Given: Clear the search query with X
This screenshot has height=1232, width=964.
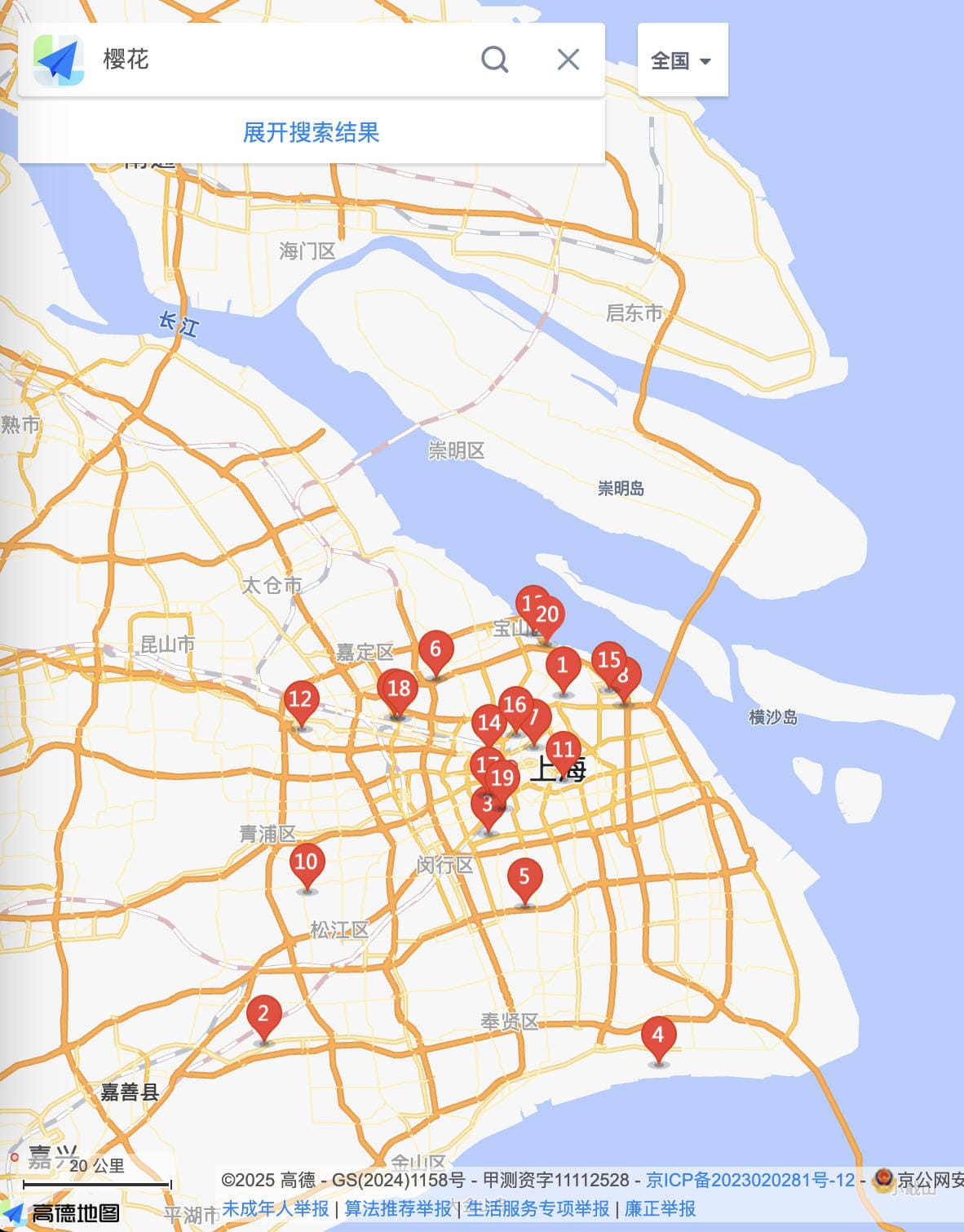Looking at the screenshot, I should [x=568, y=60].
